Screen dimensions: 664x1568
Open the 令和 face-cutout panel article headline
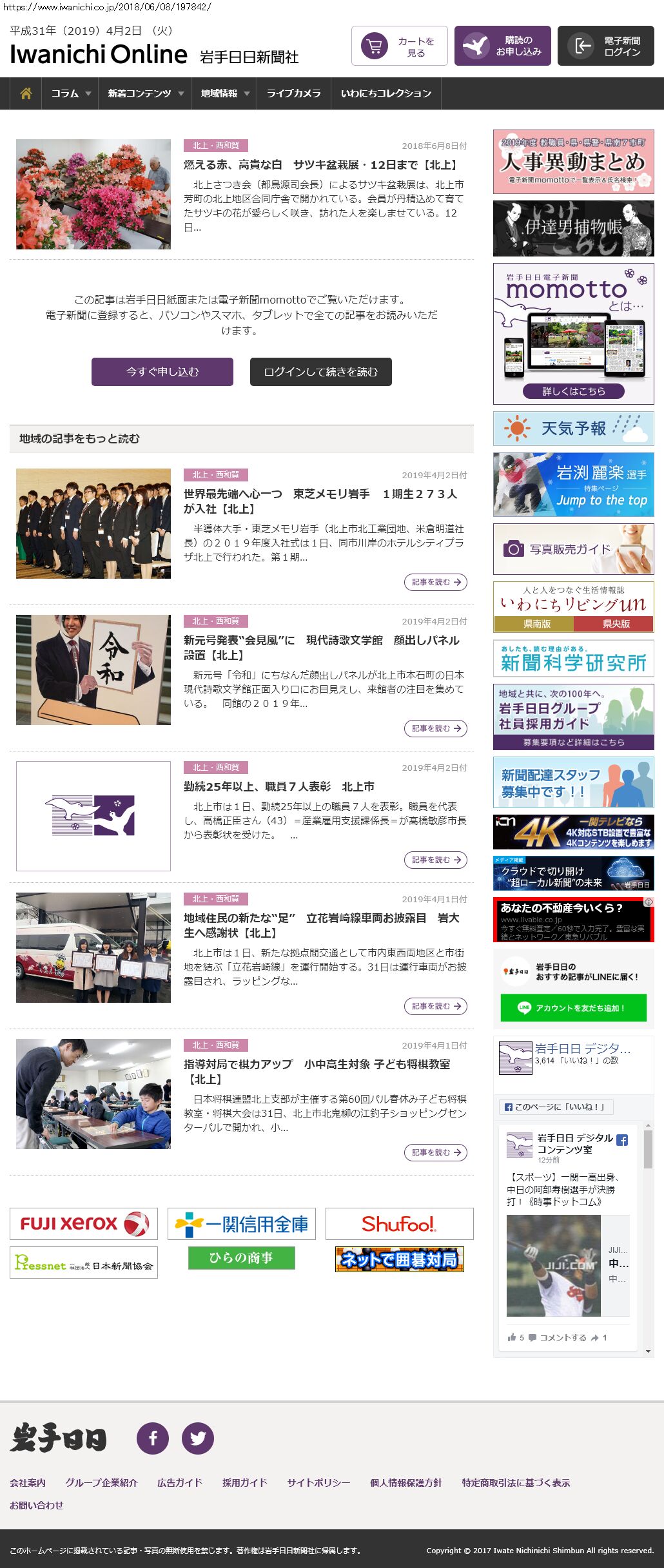click(321, 647)
